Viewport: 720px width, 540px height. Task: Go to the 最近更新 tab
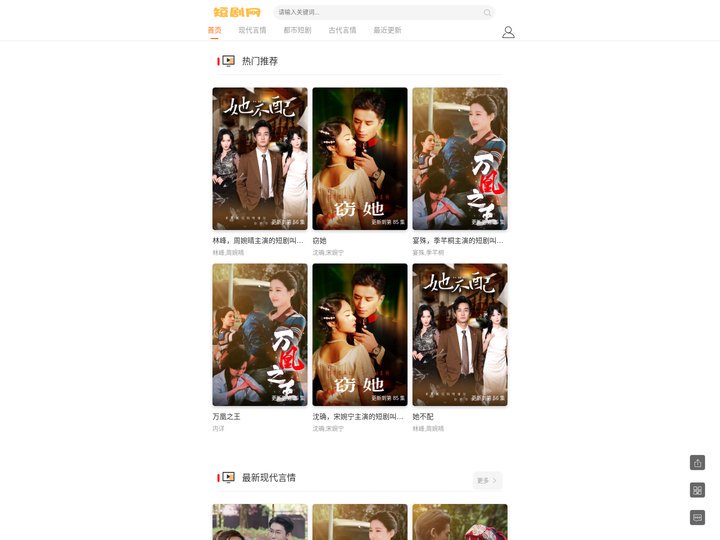pos(387,30)
